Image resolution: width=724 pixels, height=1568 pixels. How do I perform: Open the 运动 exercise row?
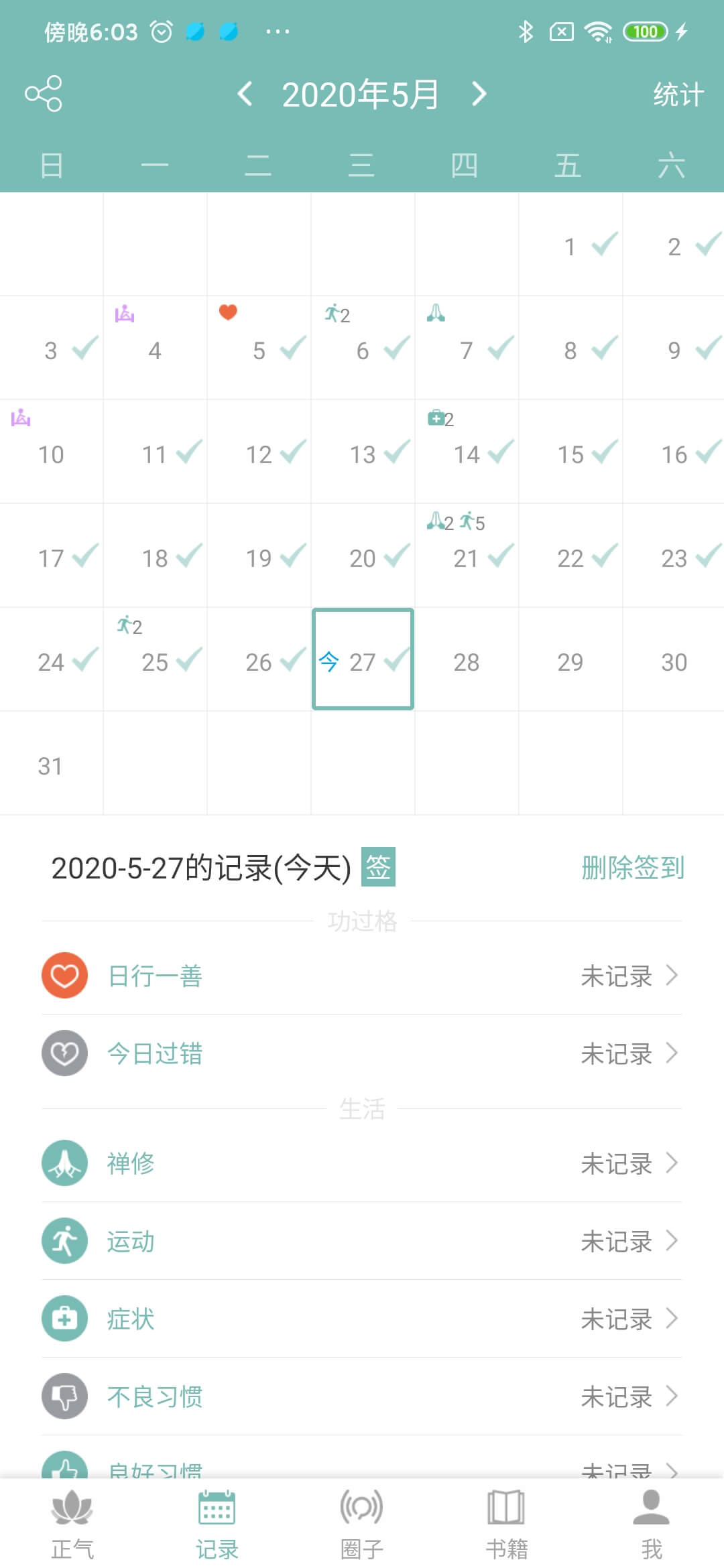(362, 1241)
